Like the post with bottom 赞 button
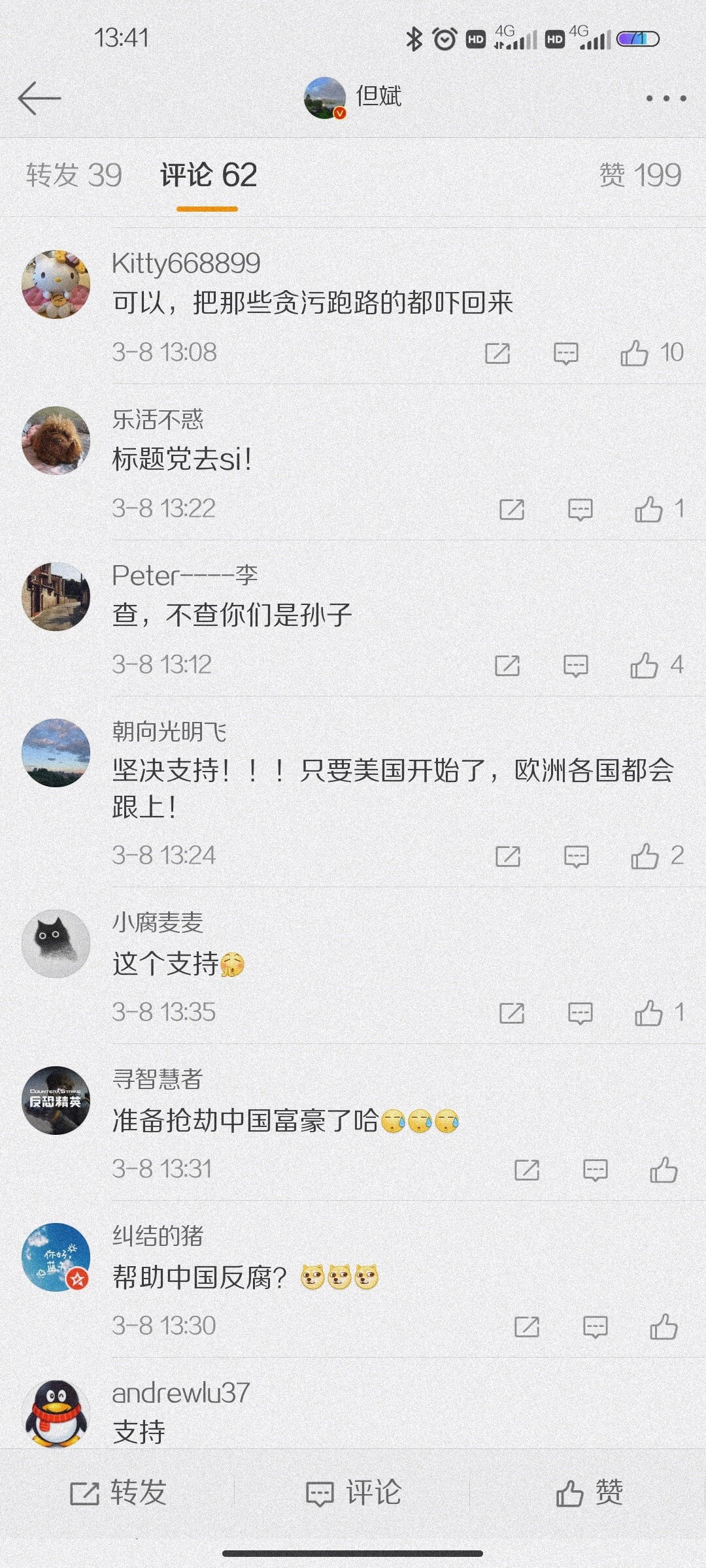This screenshot has width=706, height=1568. point(588,1493)
